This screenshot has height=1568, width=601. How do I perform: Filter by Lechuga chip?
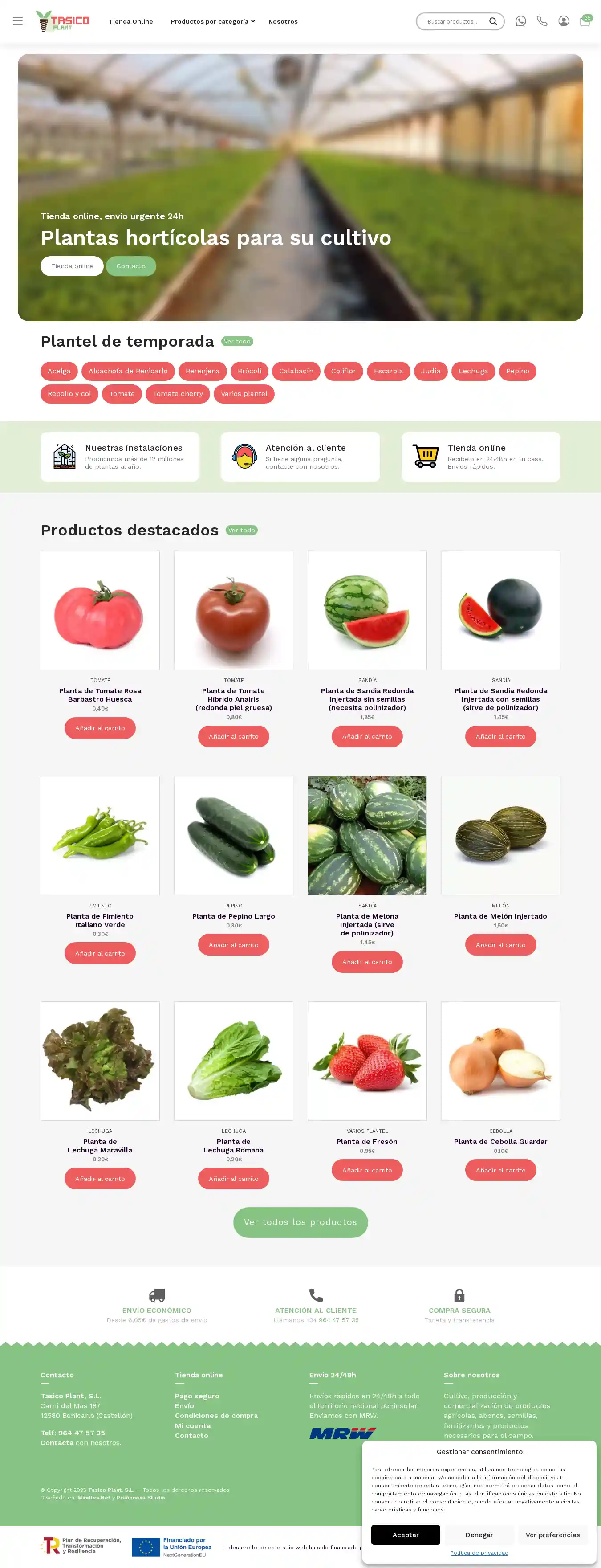473,371
